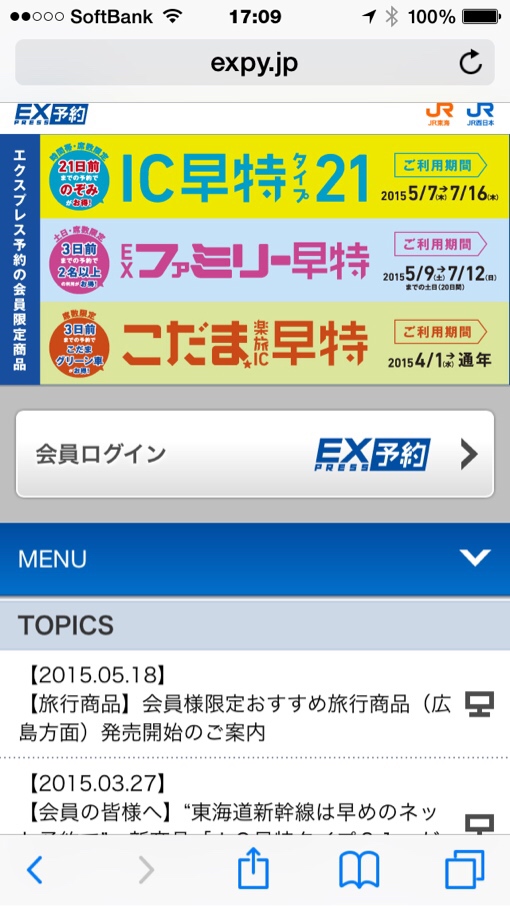Tap the expy.jp address bar
This screenshot has width=510, height=906.
(255, 62)
